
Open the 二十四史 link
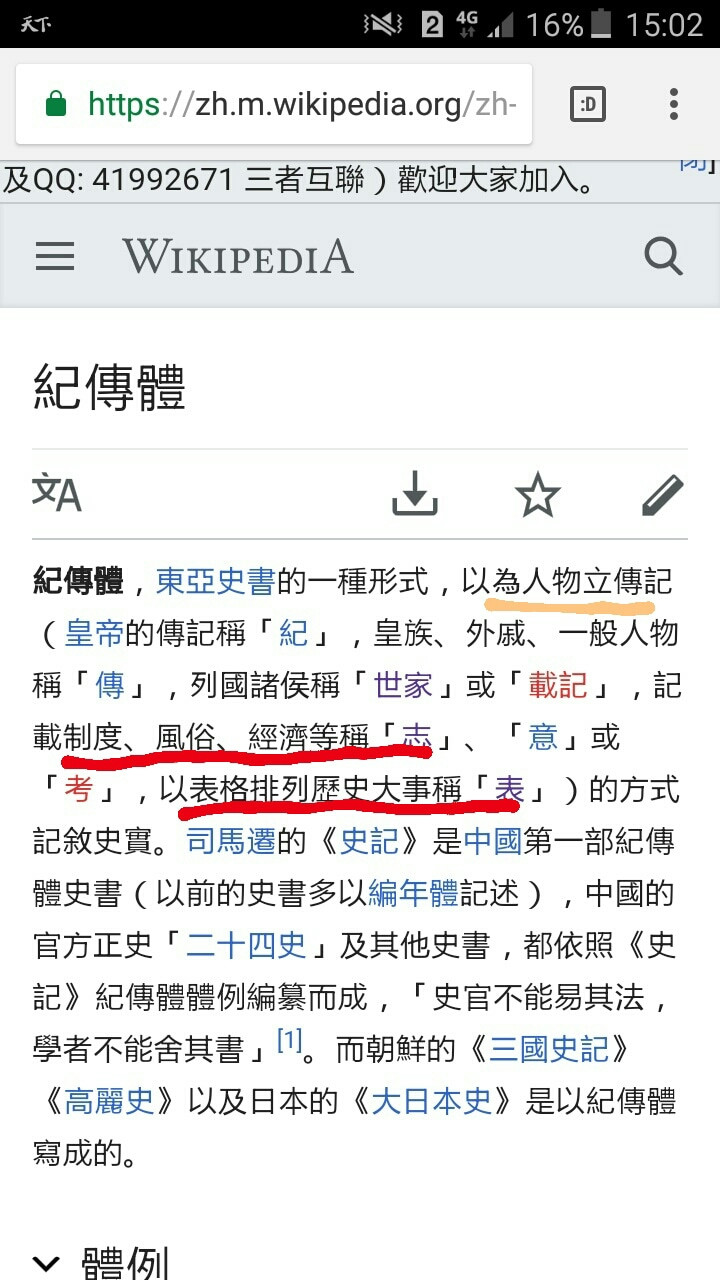pos(246,945)
